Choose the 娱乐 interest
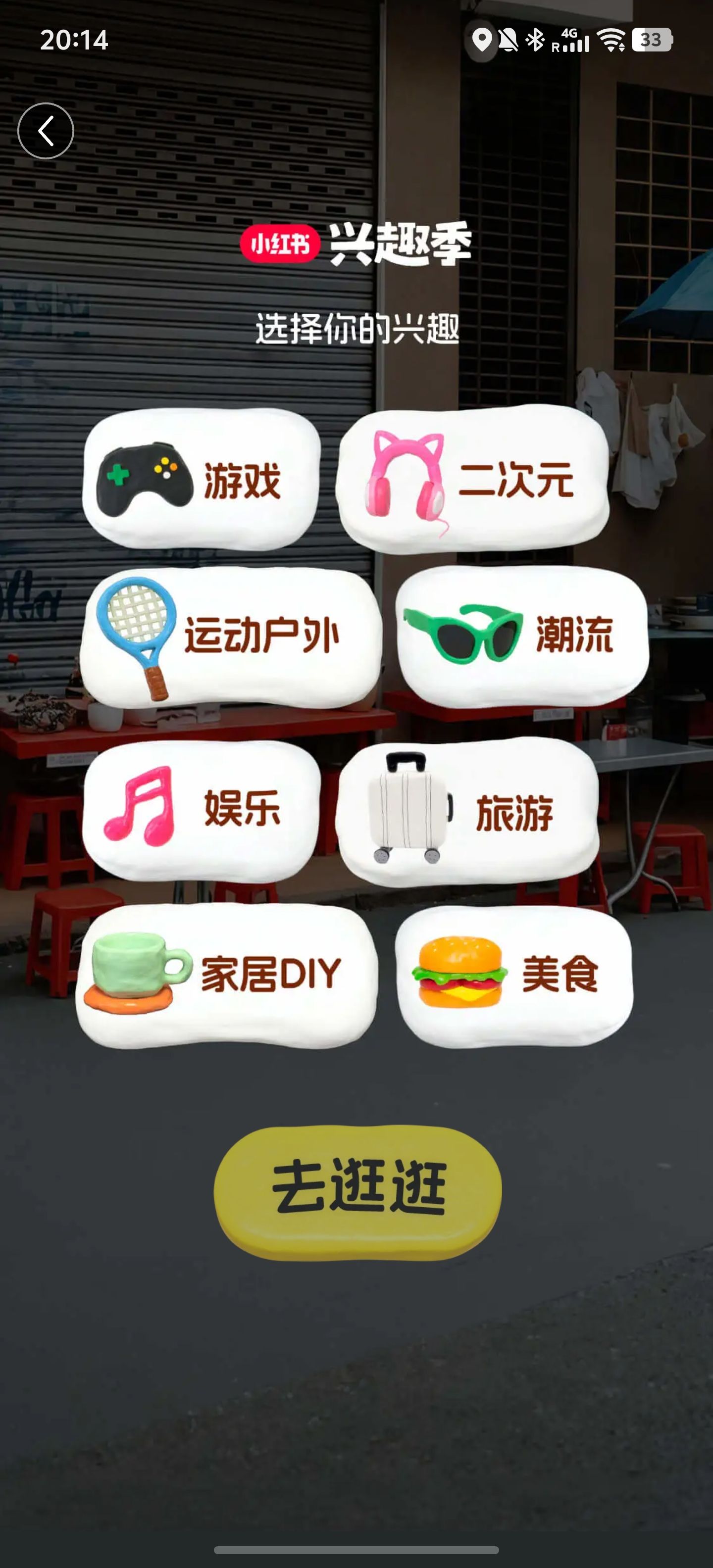Screen dimensions: 713x1568 coord(202,811)
